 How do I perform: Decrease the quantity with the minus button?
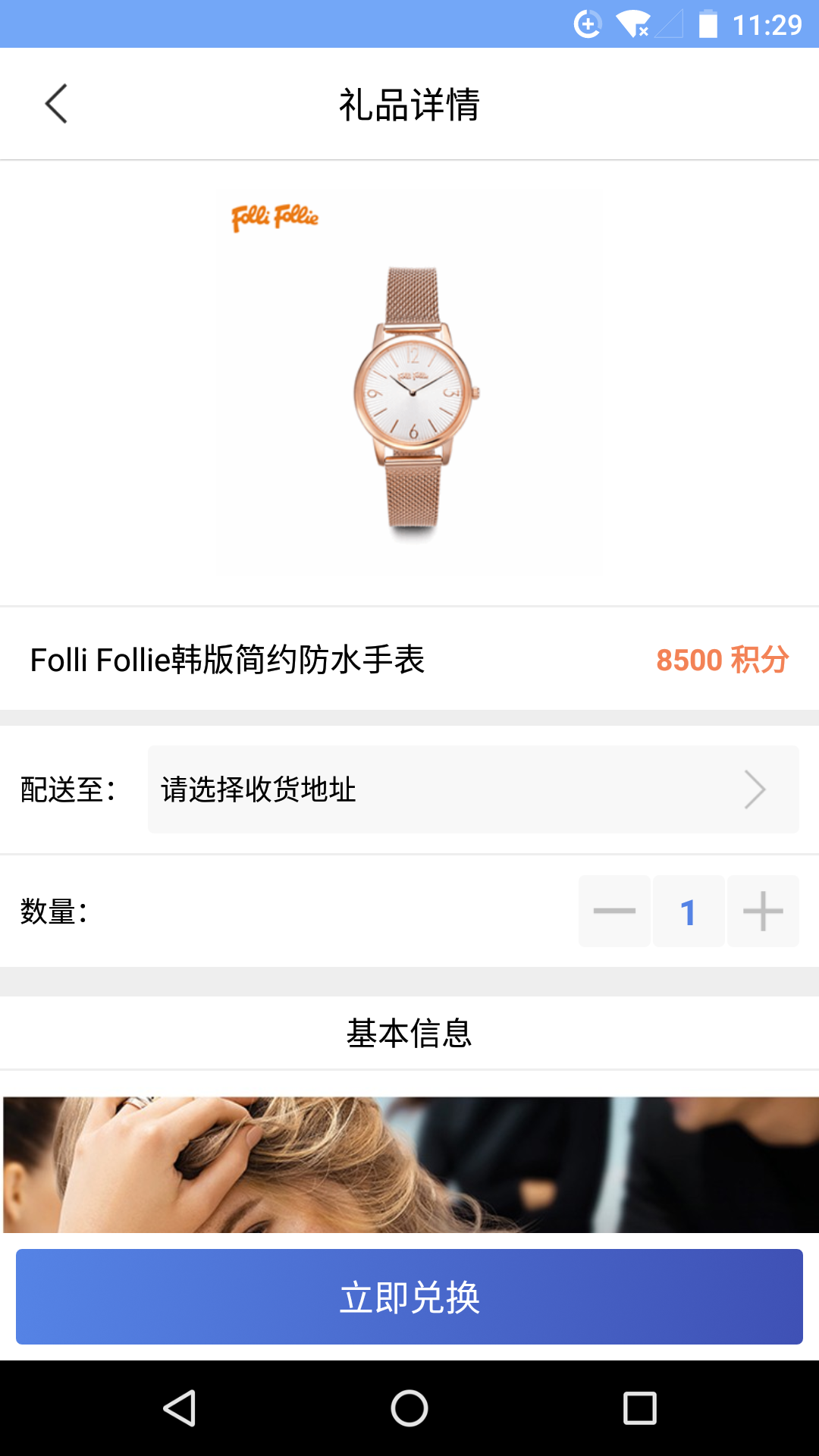point(614,911)
